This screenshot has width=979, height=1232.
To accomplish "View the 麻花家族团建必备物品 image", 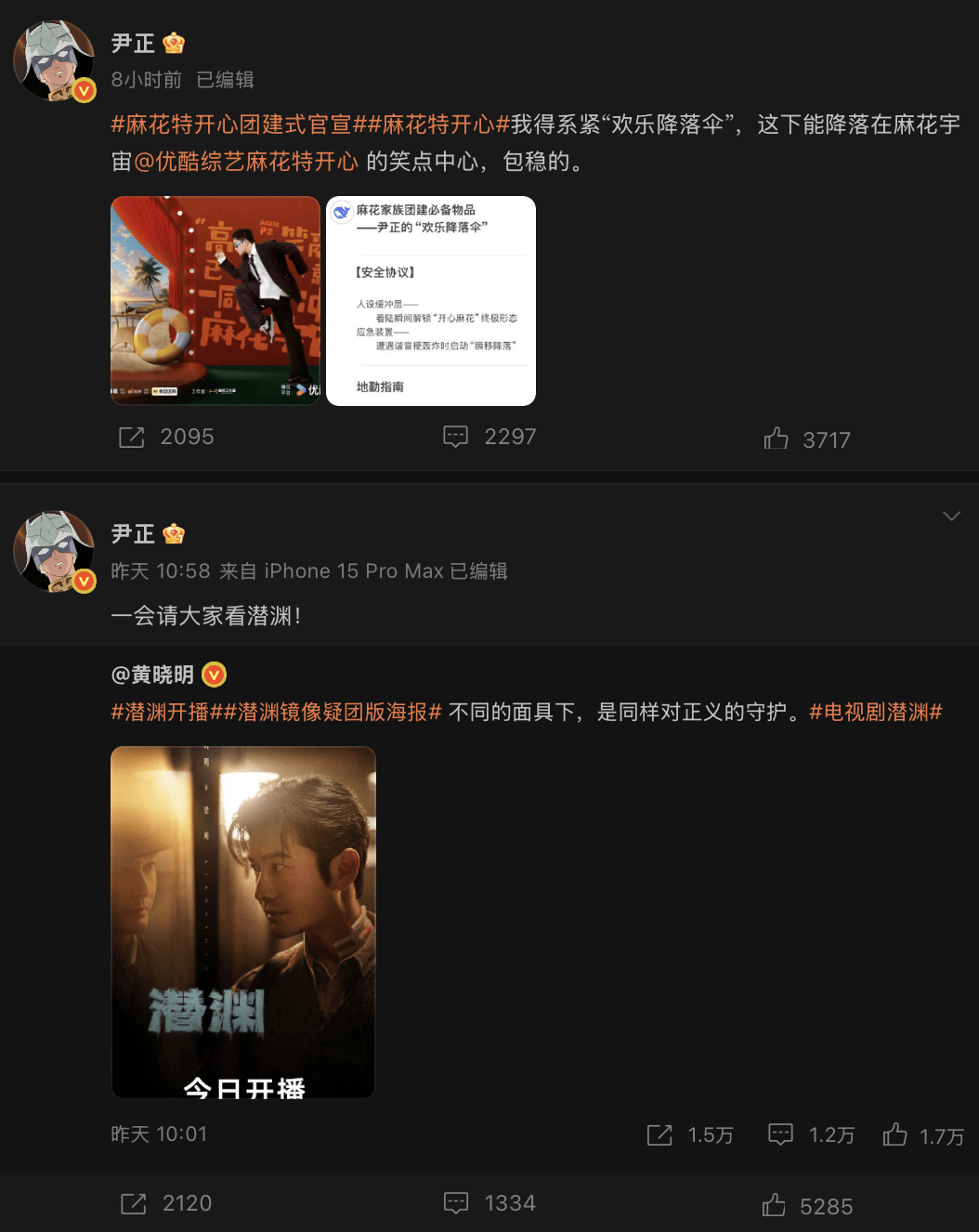I will click(431, 301).
